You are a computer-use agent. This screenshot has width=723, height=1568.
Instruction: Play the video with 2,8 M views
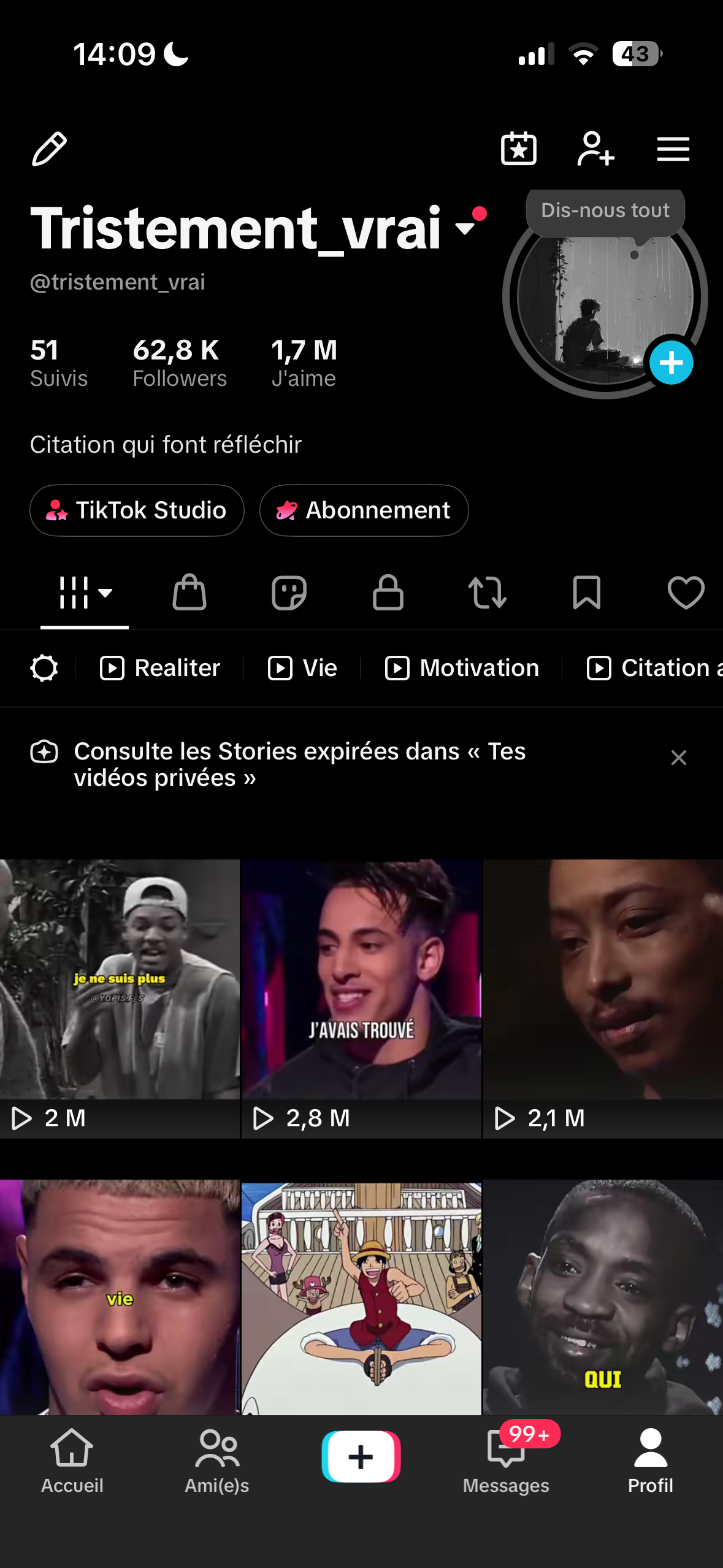point(361,999)
